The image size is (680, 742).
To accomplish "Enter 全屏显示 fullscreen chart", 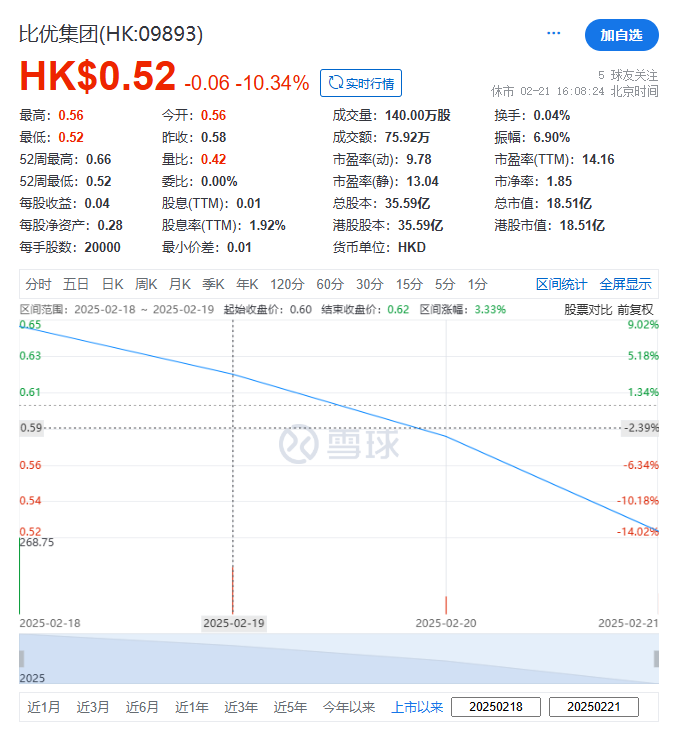I will 625,284.
